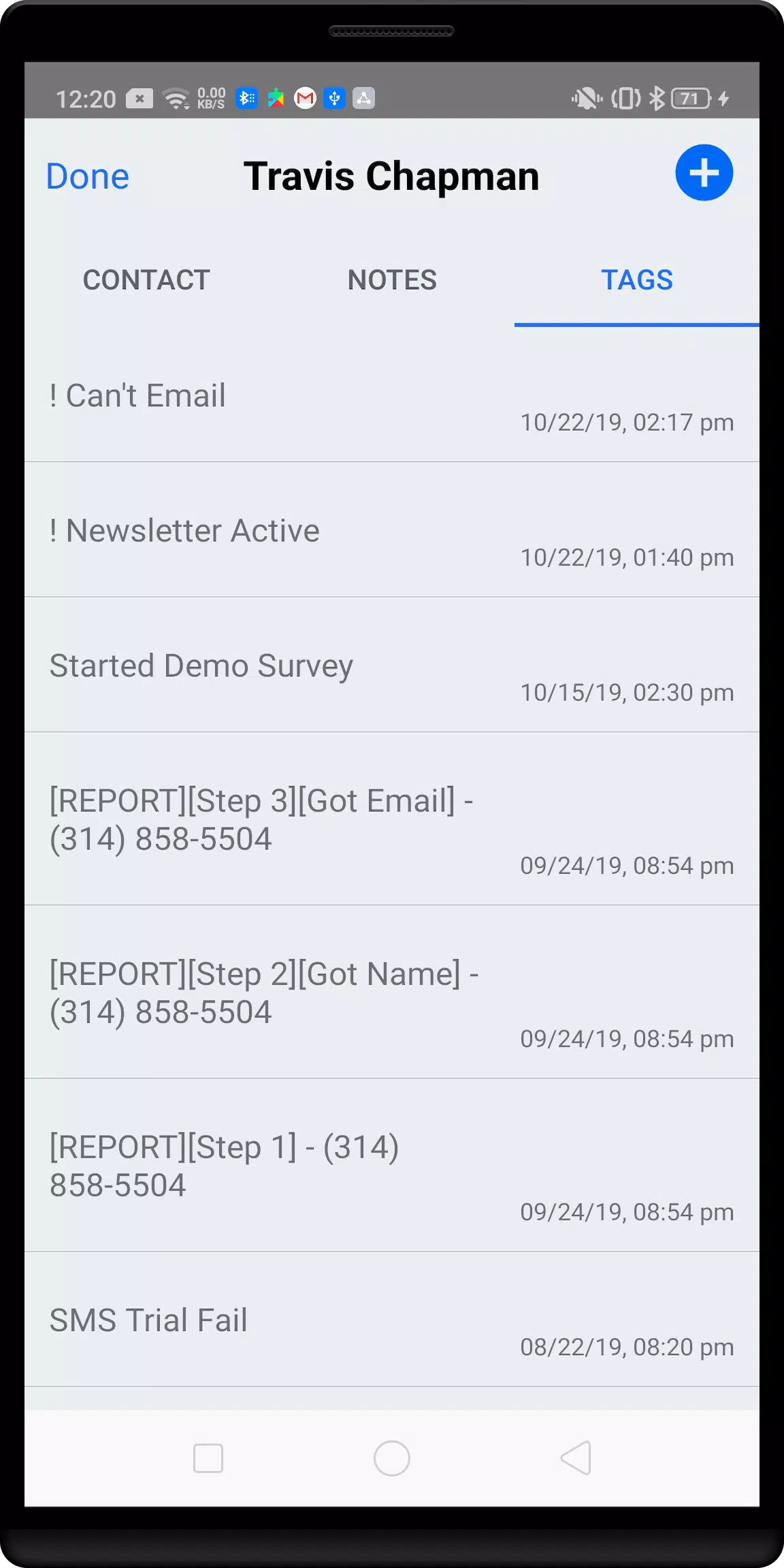The width and height of the screenshot is (784, 1568).
Task: Open the Step 3 Got Email report tag
Action: [x=392, y=819]
